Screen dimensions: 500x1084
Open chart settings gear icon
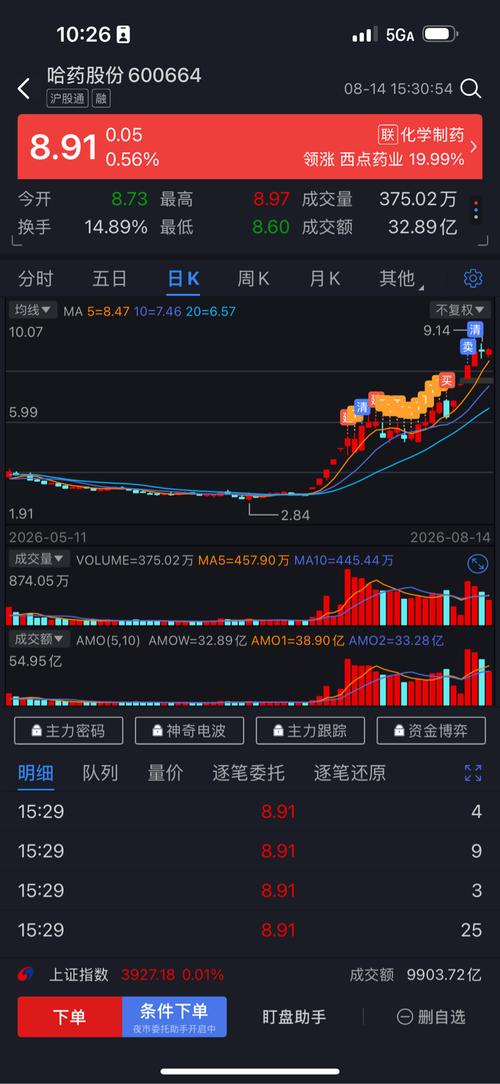(473, 279)
